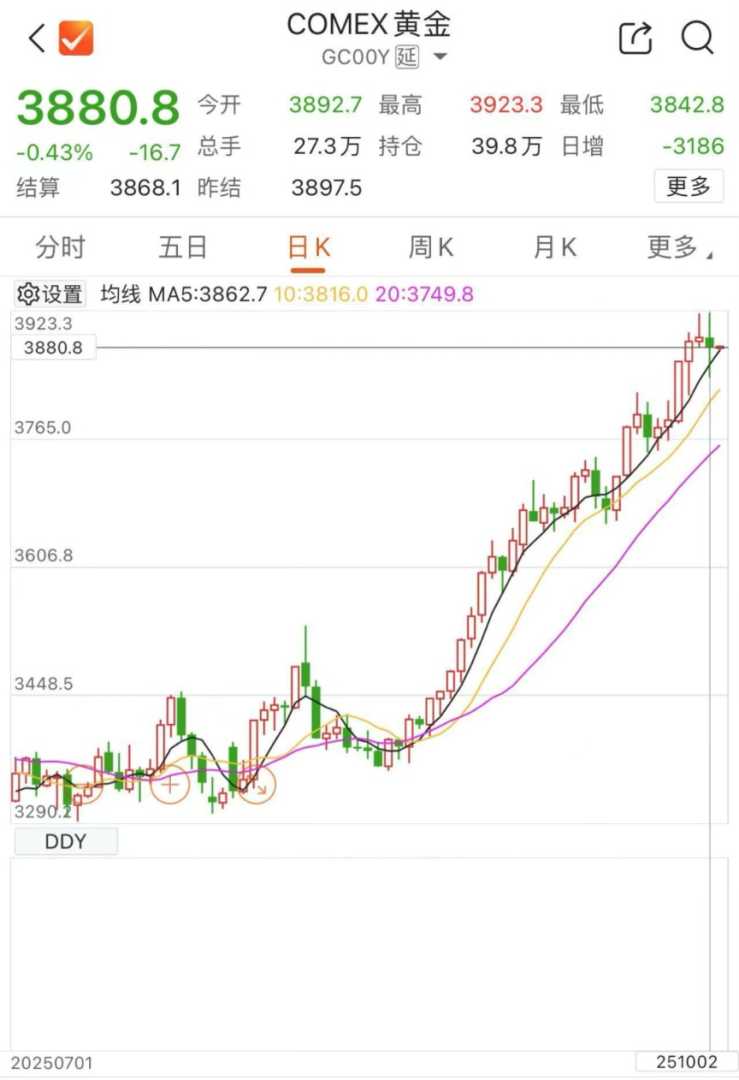
Task: Go back using the top-left arrow
Action: coord(37,39)
